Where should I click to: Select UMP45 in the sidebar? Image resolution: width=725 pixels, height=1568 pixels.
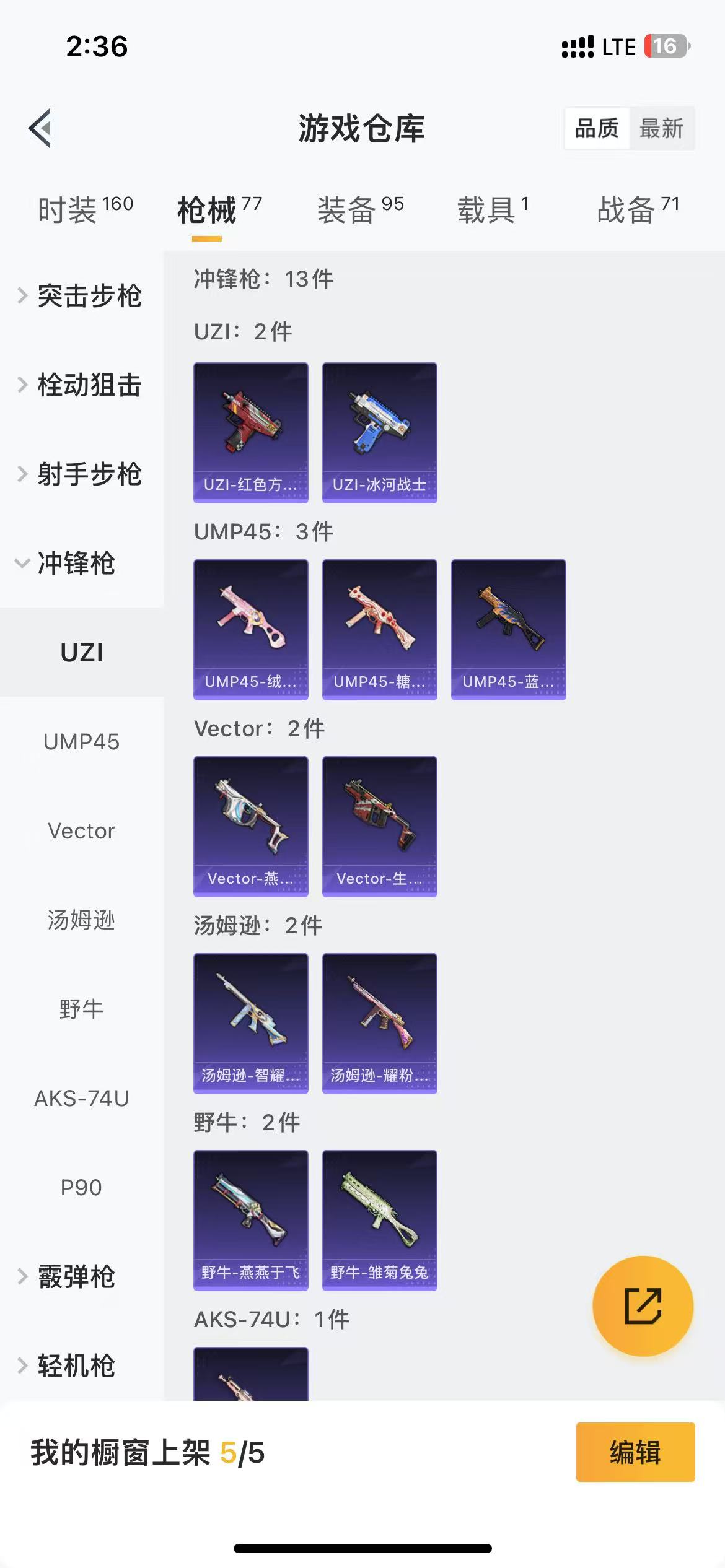81,742
